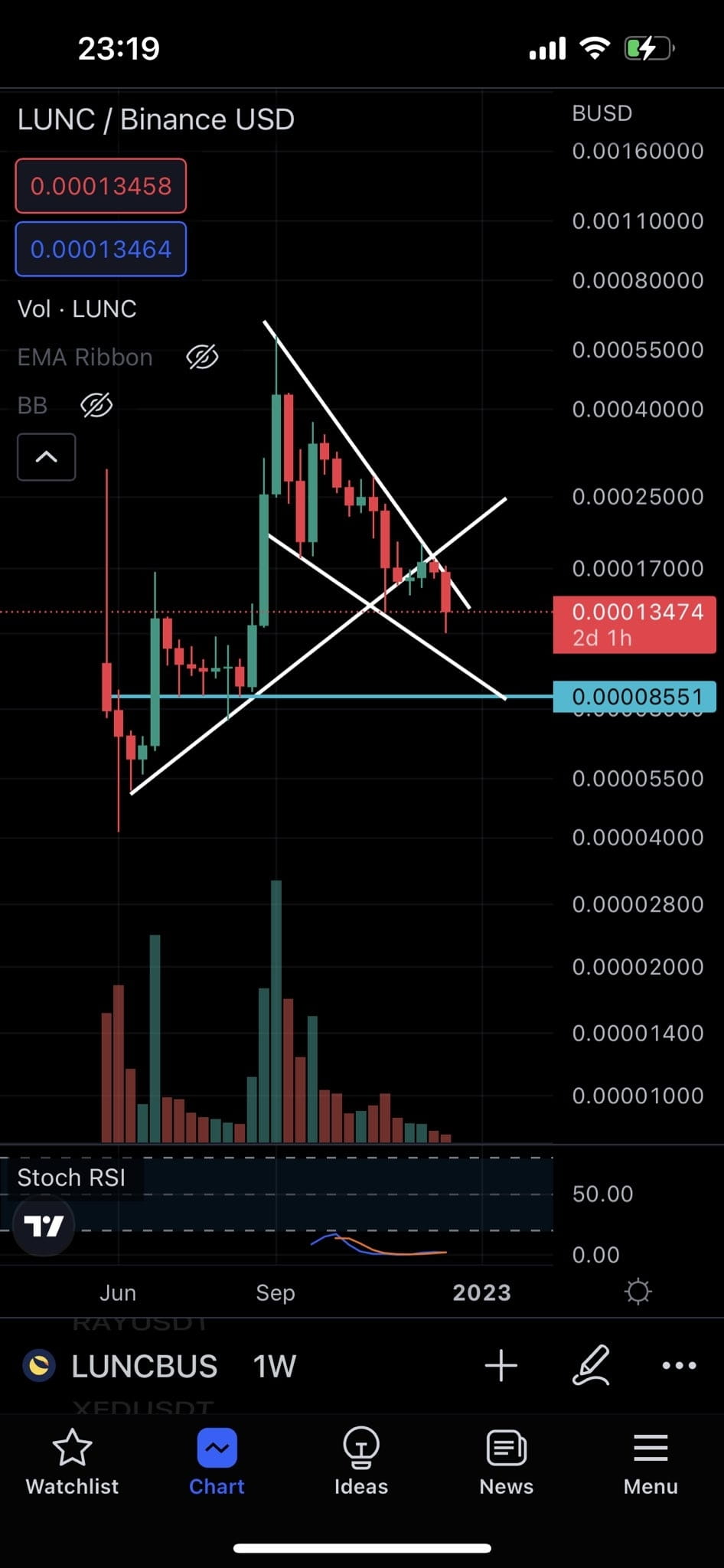Tap the drawing pen tool icon
This screenshot has height=1568, width=724.
pos(589,1366)
